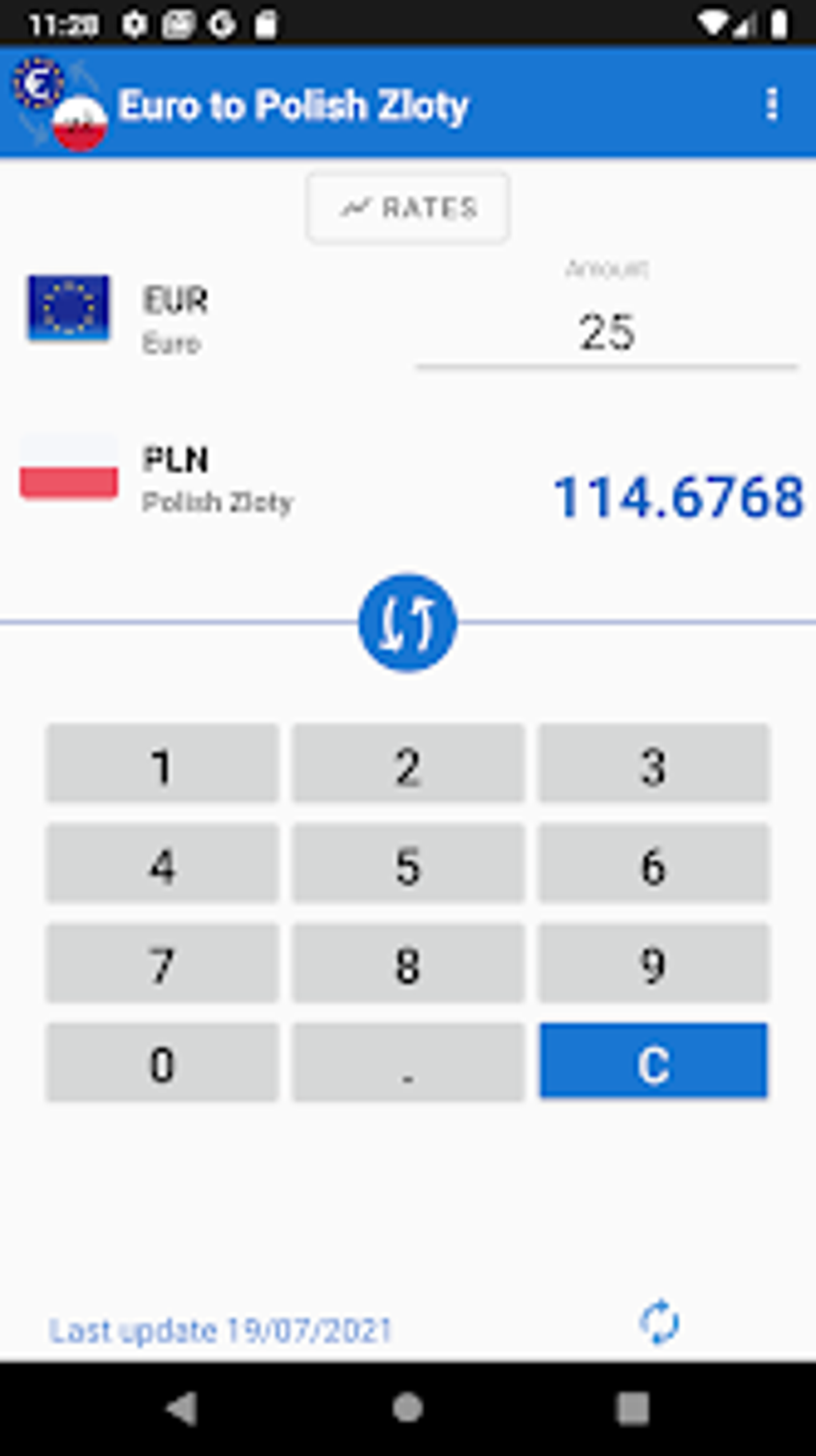Image resolution: width=816 pixels, height=1456 pixels.
Task: Open the Rates button
Action: click(x=408, y=208)
